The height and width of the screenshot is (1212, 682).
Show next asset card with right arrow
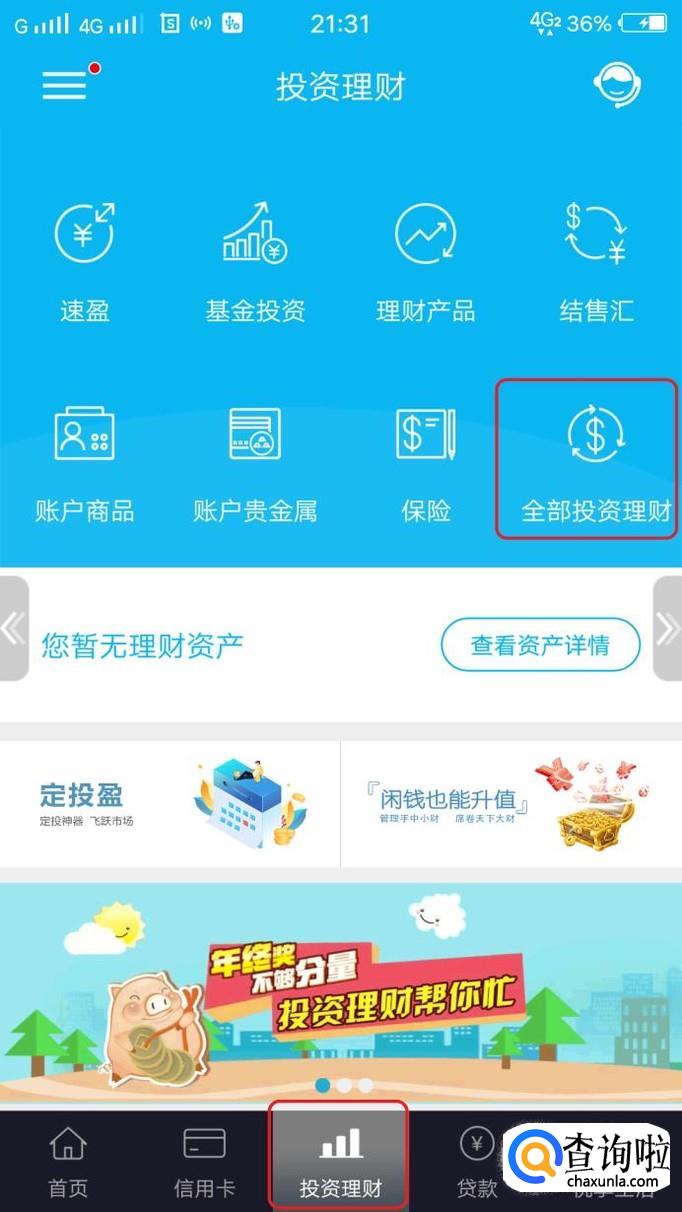(668, 628)
